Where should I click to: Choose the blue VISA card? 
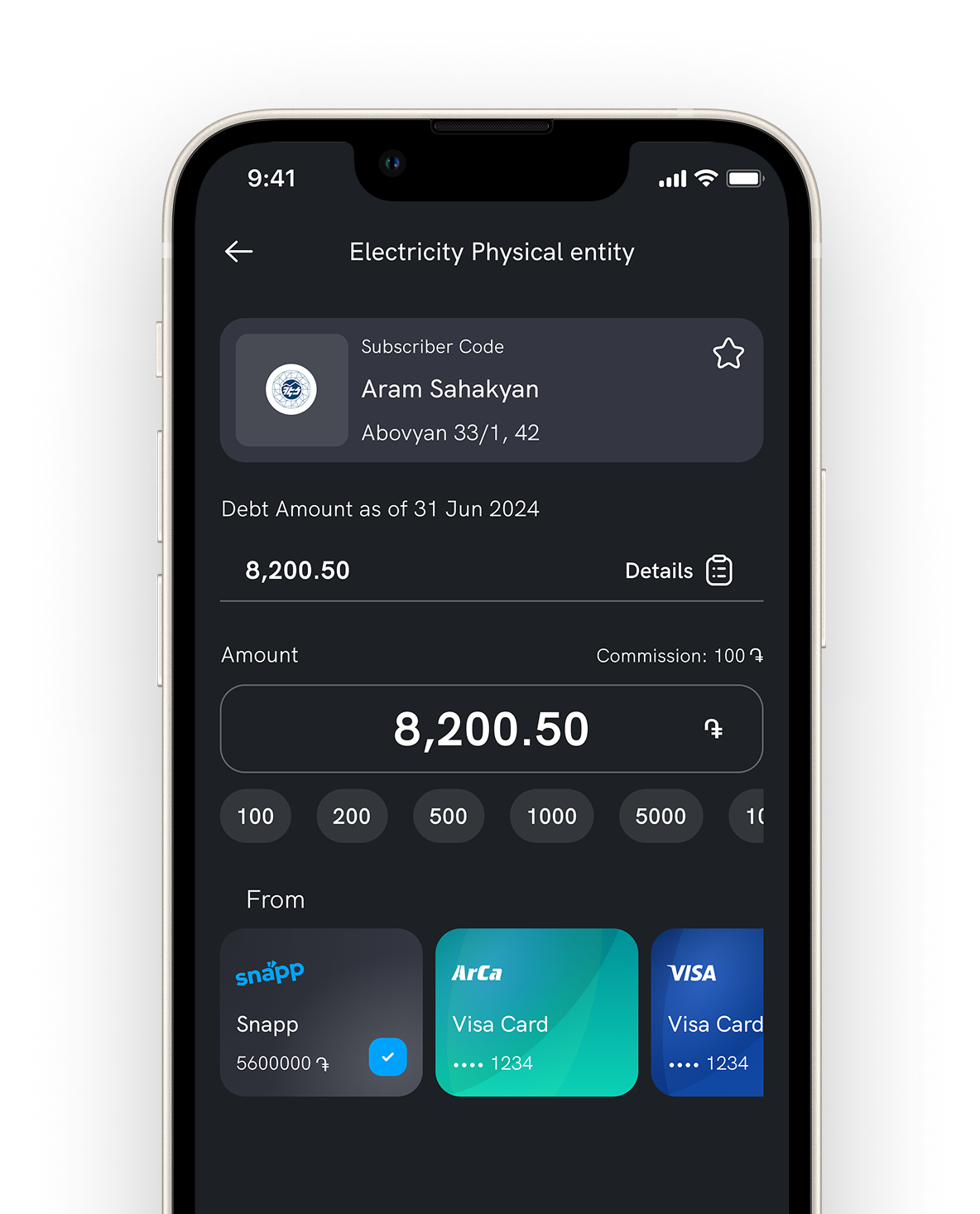tap(708, 1012)
